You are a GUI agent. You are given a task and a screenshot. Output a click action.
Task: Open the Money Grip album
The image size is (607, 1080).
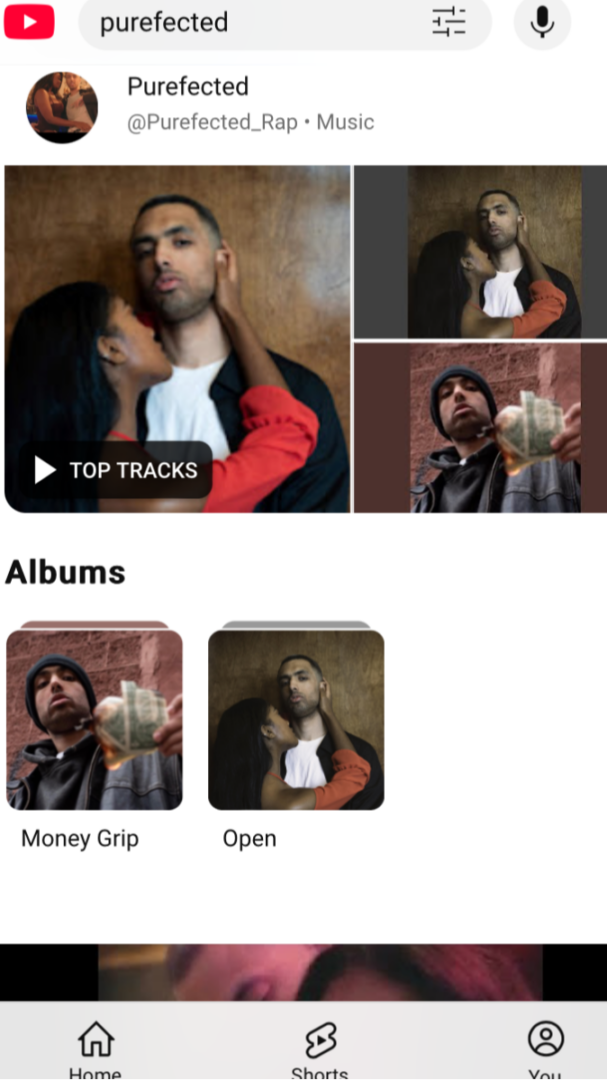(x=94, y=719)
